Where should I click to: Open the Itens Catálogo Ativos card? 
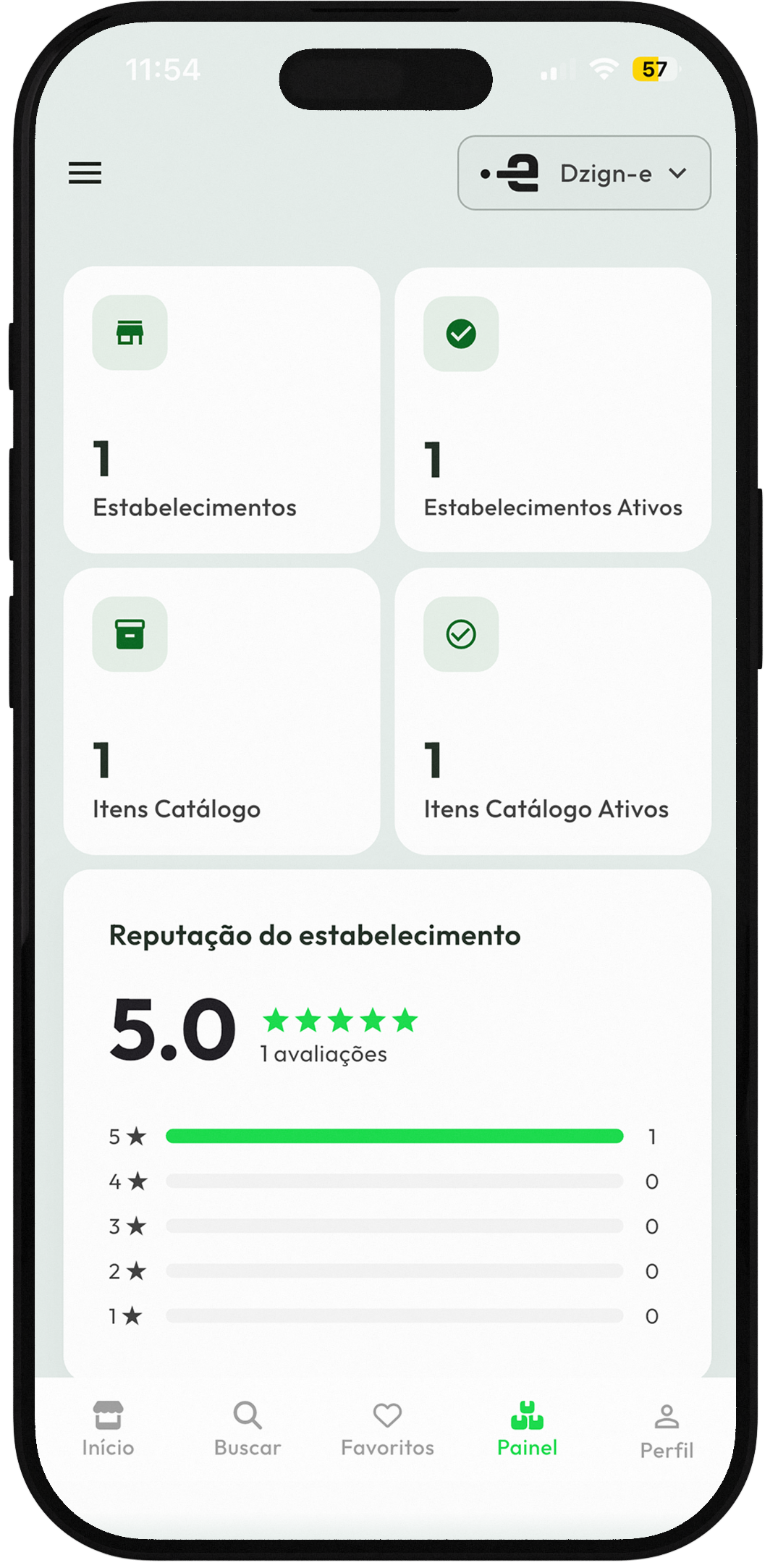coord(552,711)
